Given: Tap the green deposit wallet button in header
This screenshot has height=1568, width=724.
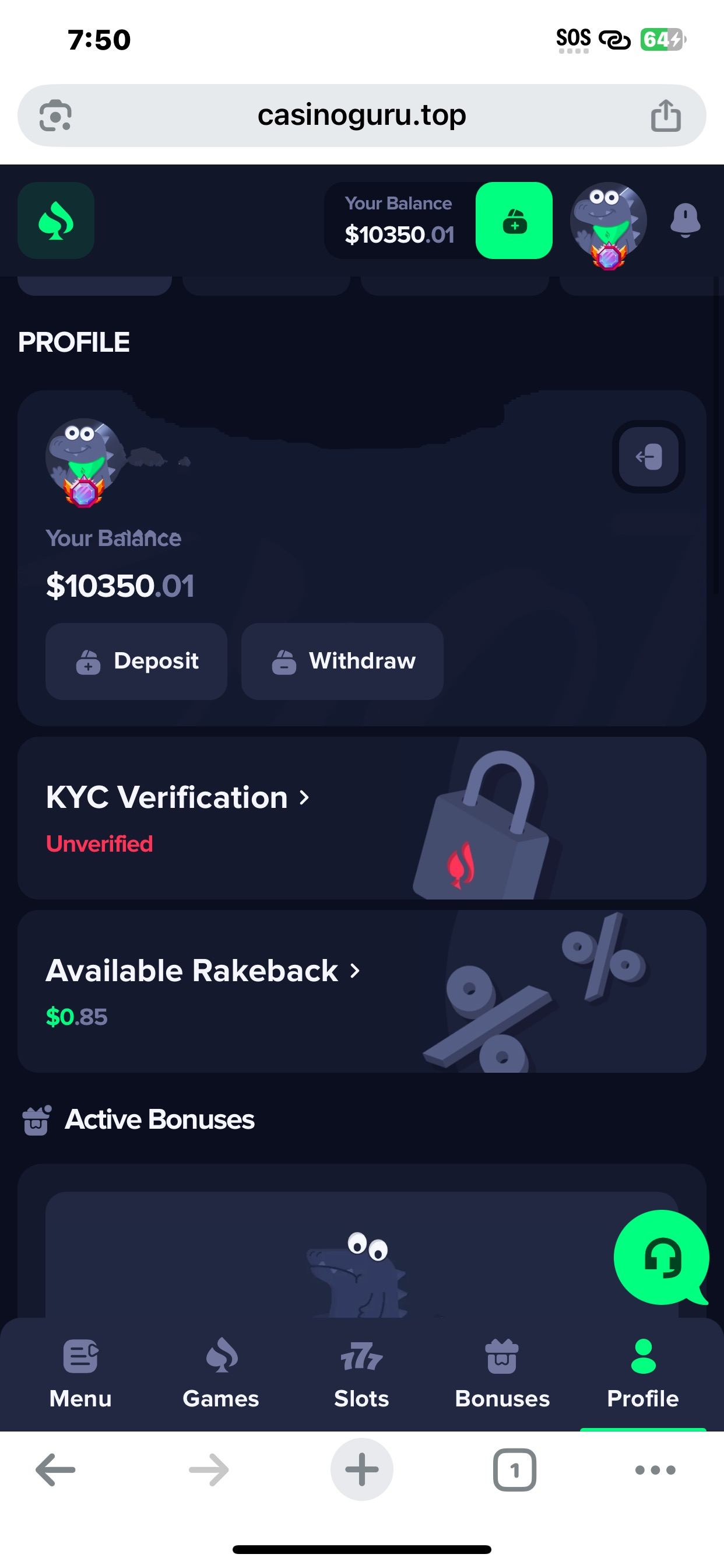Looking at the screenshot, I should (x=514, y=220).
